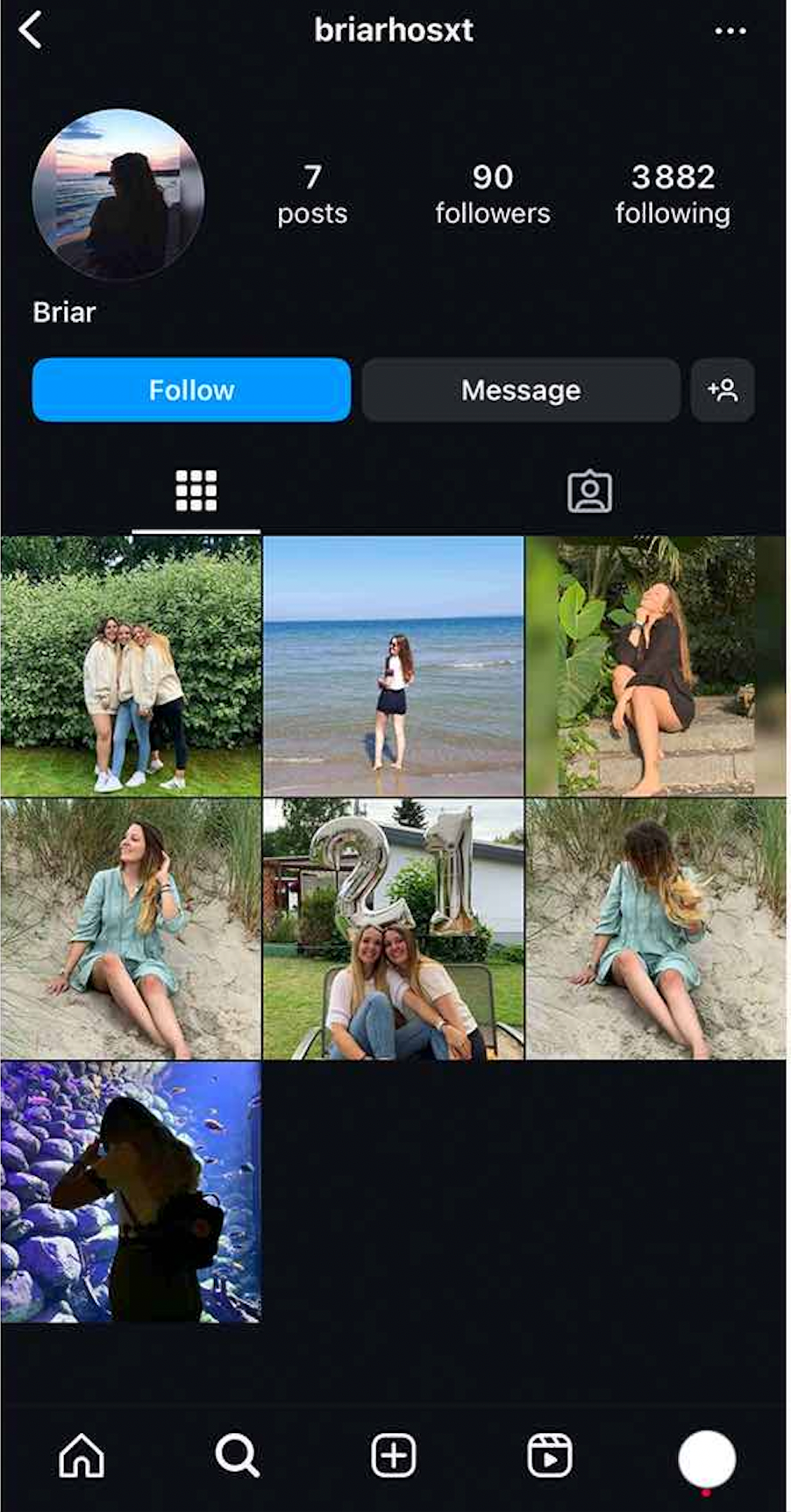Show suggested accounts with add-person button

point(723,390)
